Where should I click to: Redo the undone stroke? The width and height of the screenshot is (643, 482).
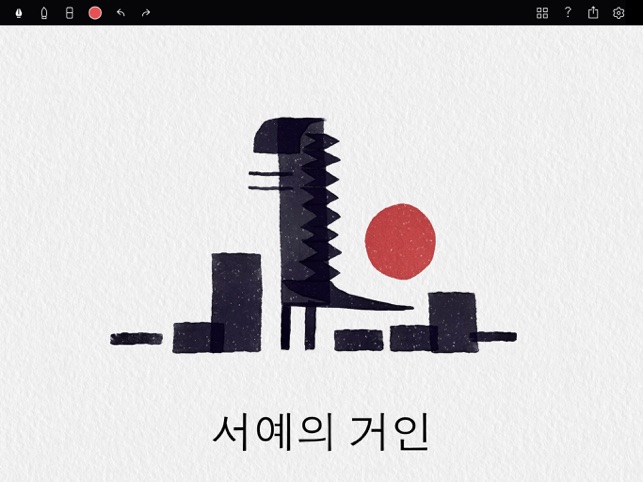pos(146,13)
